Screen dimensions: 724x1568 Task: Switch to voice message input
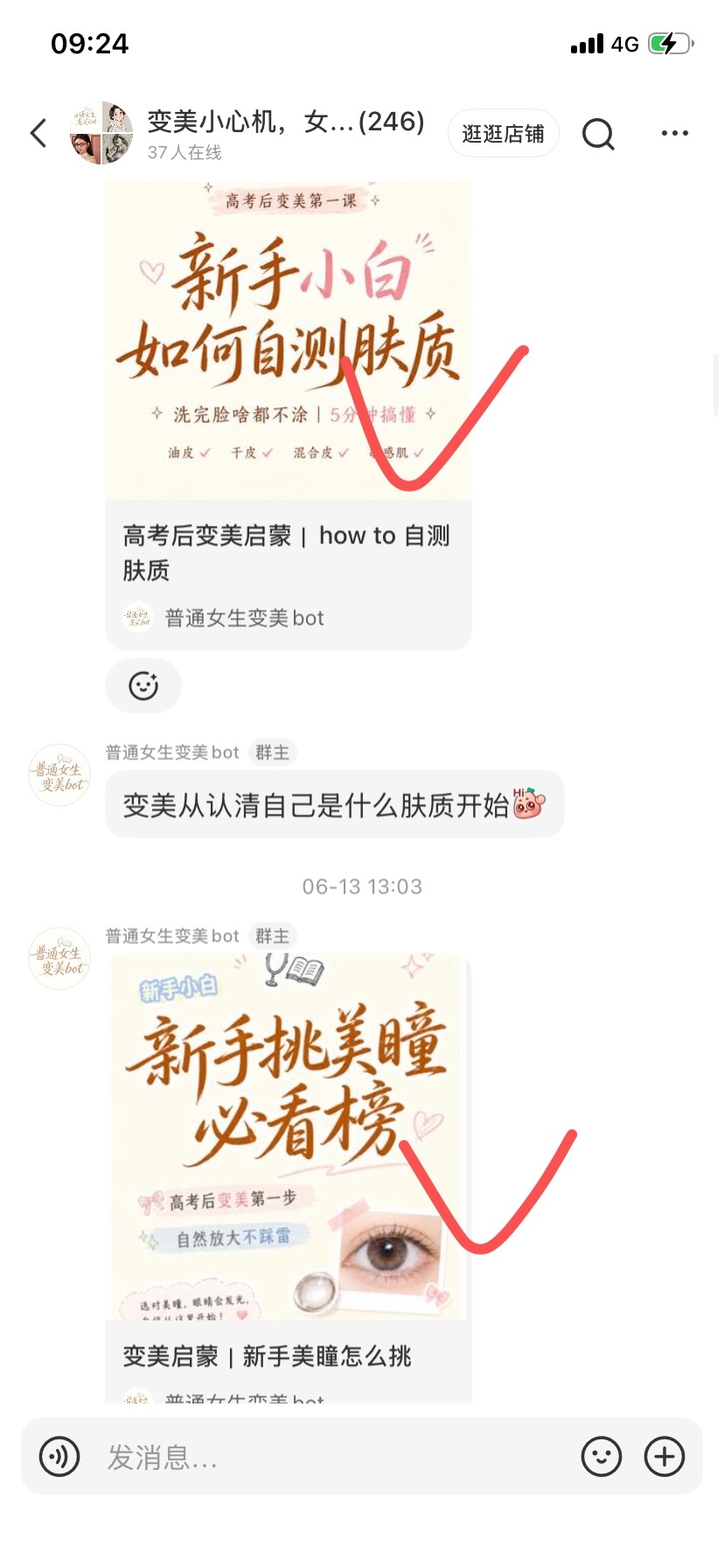[59, 1456]
